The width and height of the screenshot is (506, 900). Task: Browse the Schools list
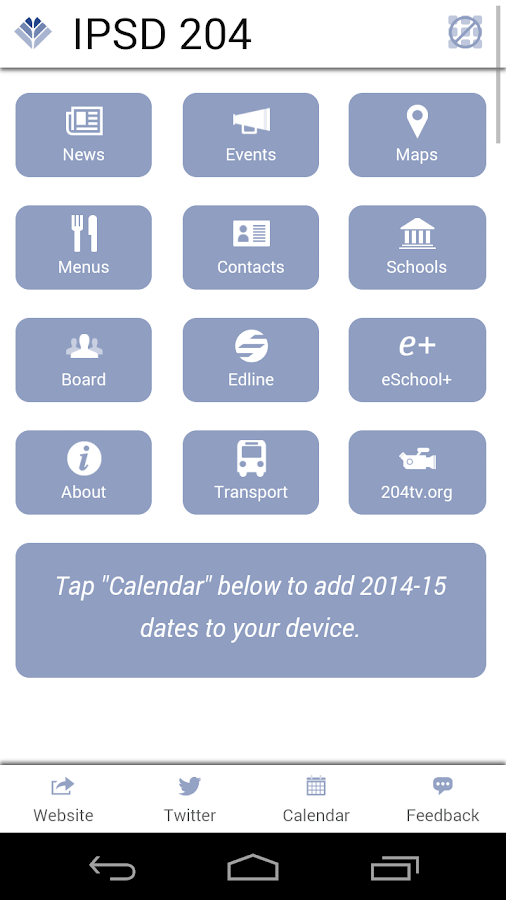417,247
